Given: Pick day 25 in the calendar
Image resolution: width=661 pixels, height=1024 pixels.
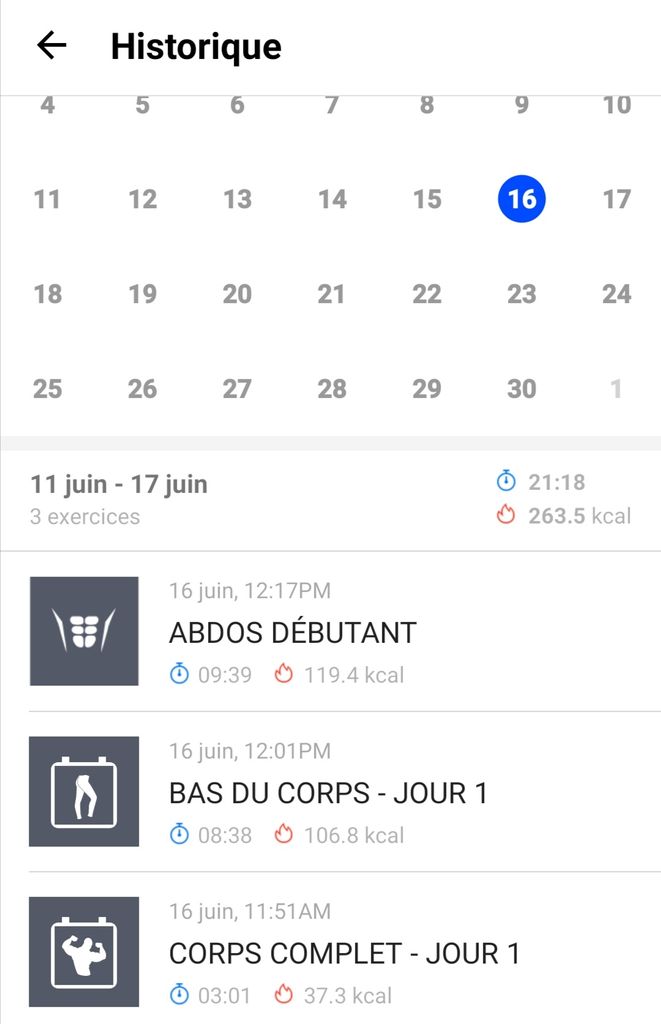Looking at the screenshot, I should pyautogui.click(x=47, y=389).
